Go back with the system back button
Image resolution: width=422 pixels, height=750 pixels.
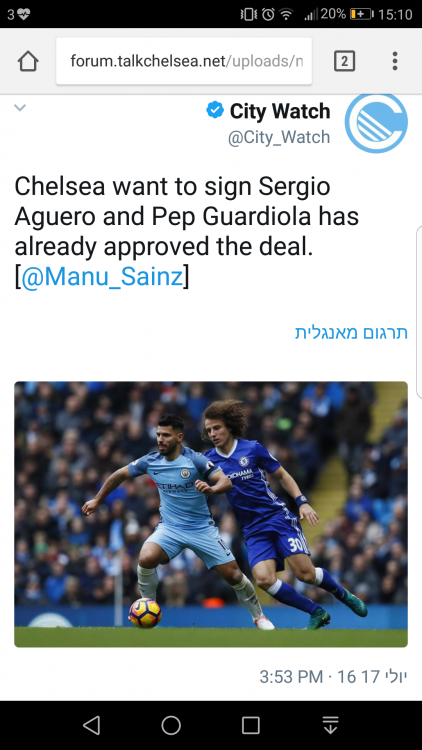[91, 725]
